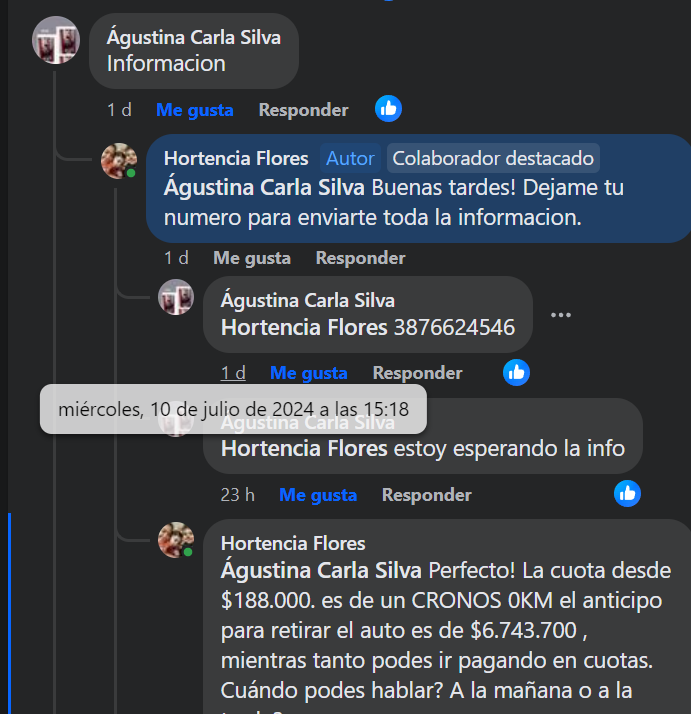This screenshot has height=714, width=691.
Task: Open Hortencia Flores avatar on the CRONOS 0KM comment
Action: click(x=175, y=540)
